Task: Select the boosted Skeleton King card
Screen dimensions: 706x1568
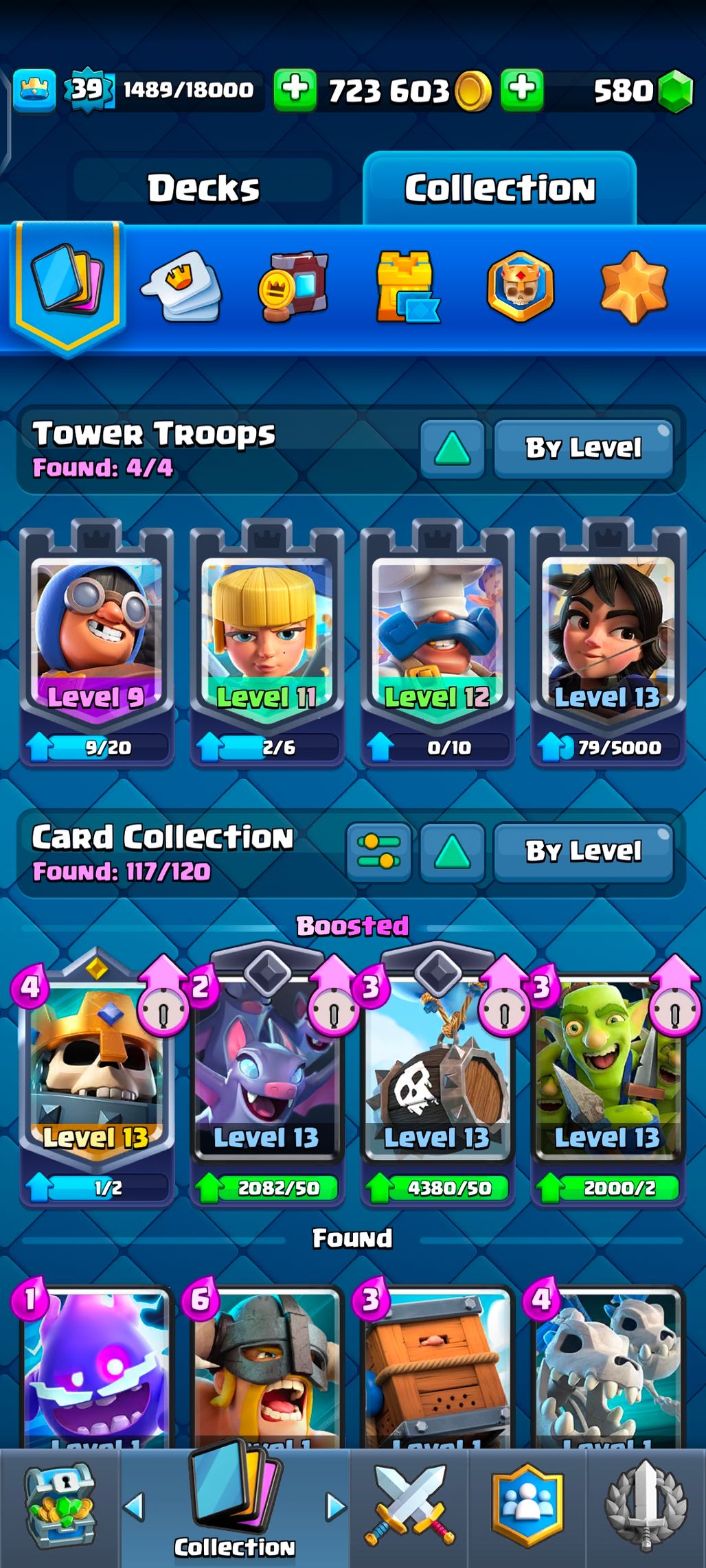Action: (97, 1078)
